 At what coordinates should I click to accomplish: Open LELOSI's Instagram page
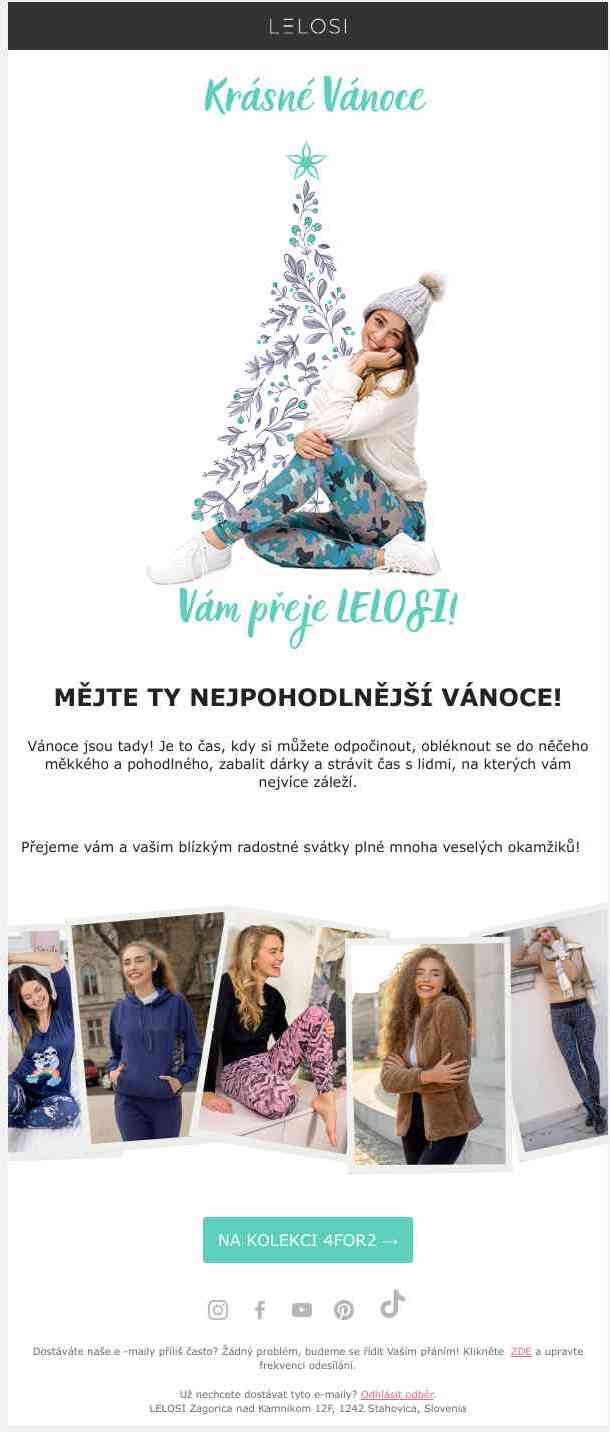coord(218,1310)
